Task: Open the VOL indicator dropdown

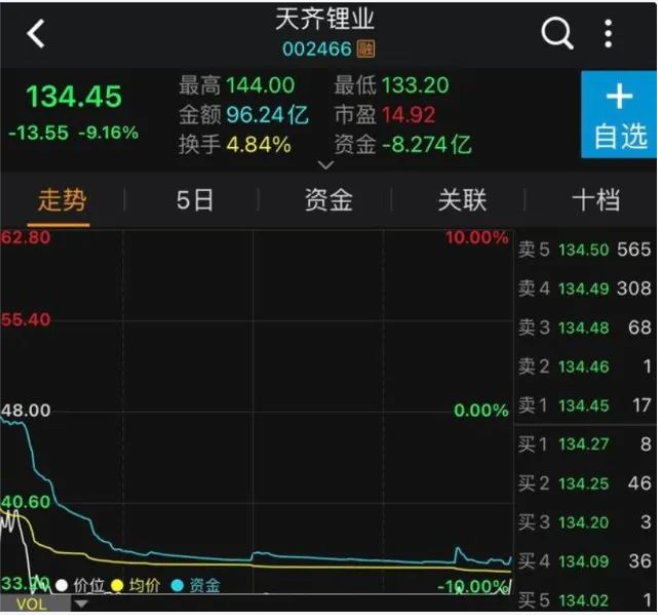Action: point(81,605)
